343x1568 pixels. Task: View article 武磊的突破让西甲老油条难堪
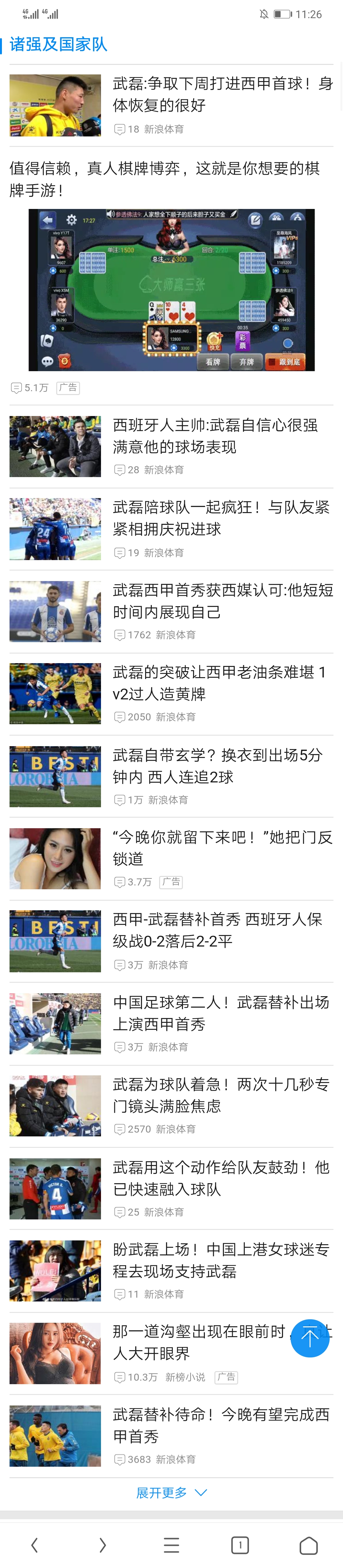pyautogui.click(x=219, y=683)
